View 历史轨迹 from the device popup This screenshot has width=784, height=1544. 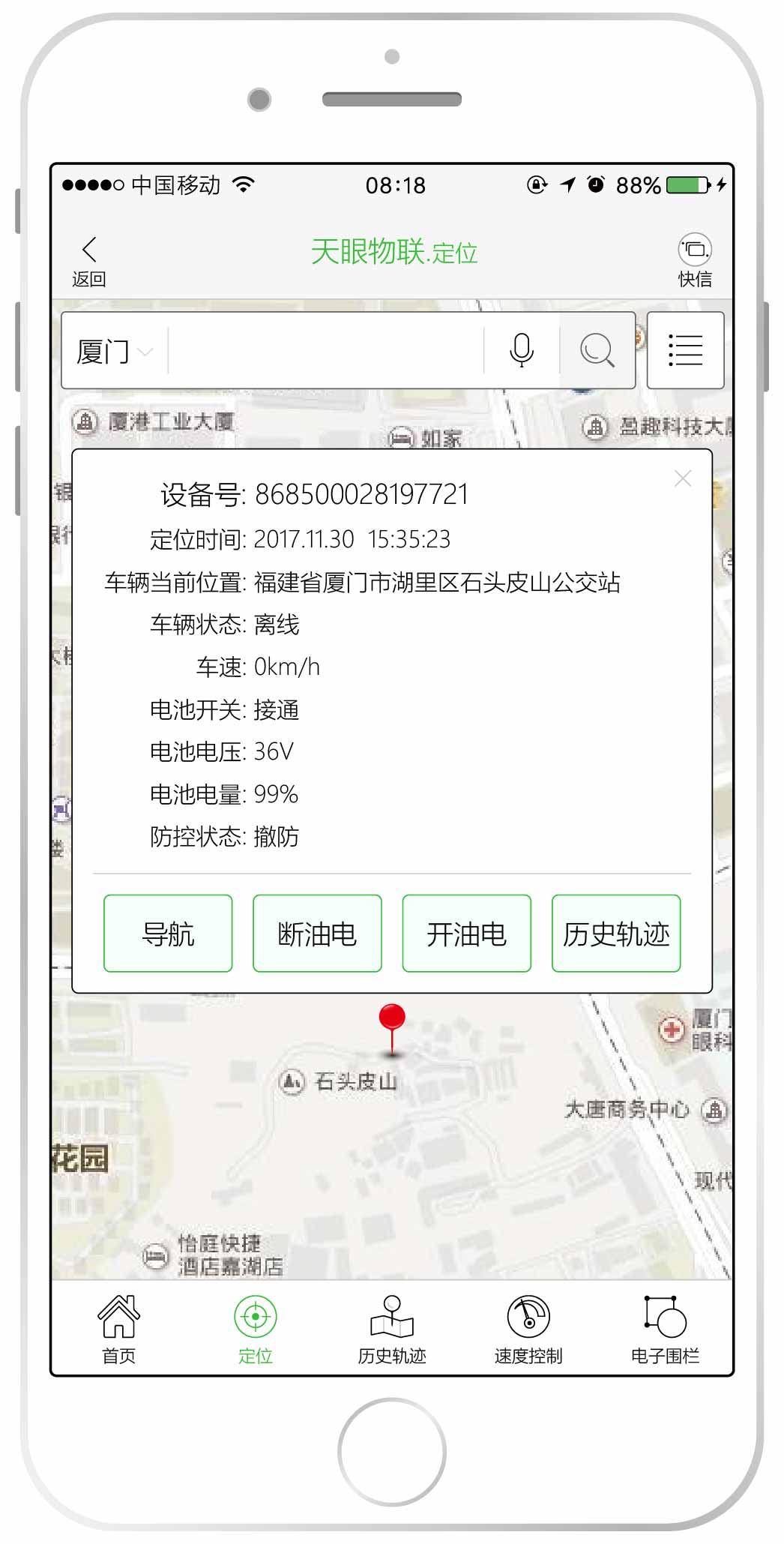[x=616, y=934]
